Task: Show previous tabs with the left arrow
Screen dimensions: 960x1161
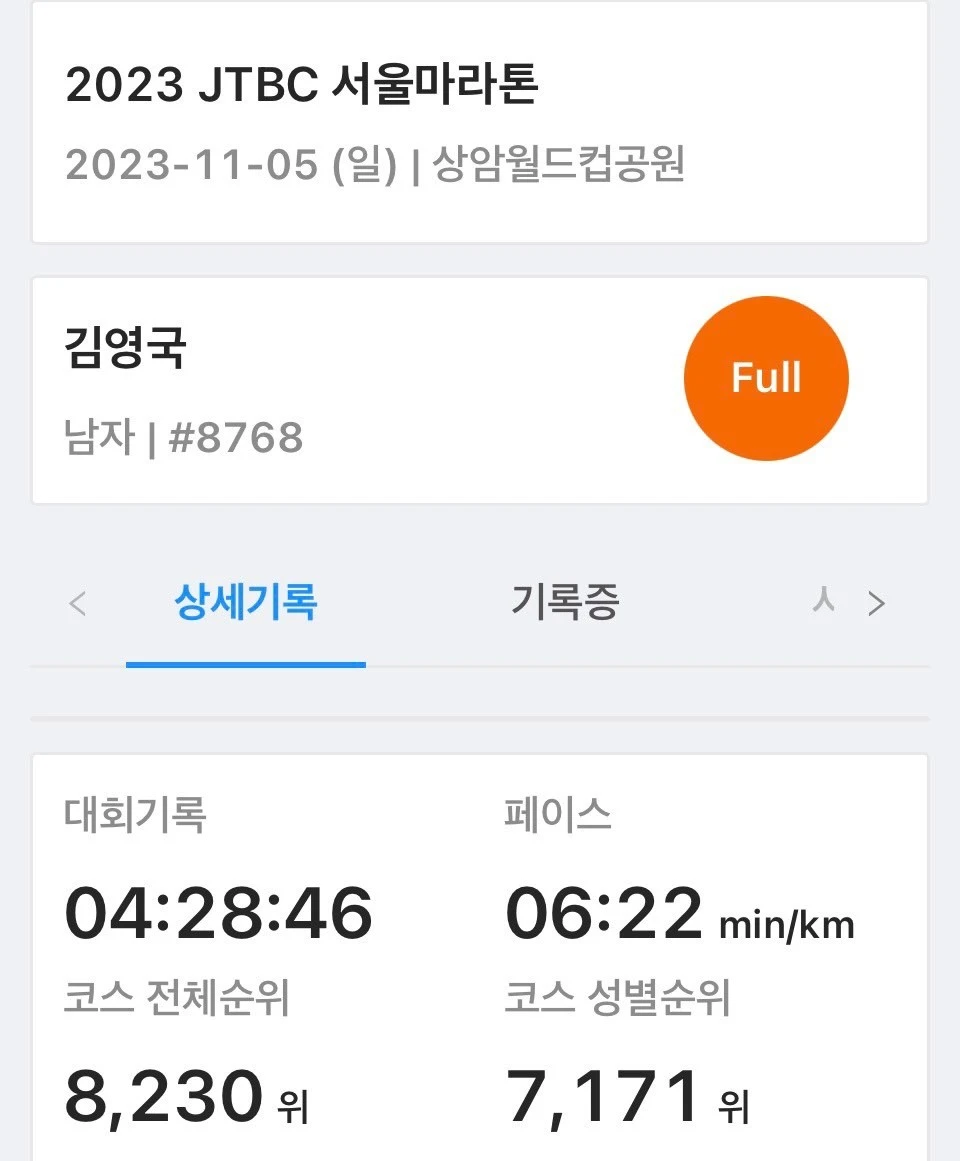Action: (x=78, y=604)
